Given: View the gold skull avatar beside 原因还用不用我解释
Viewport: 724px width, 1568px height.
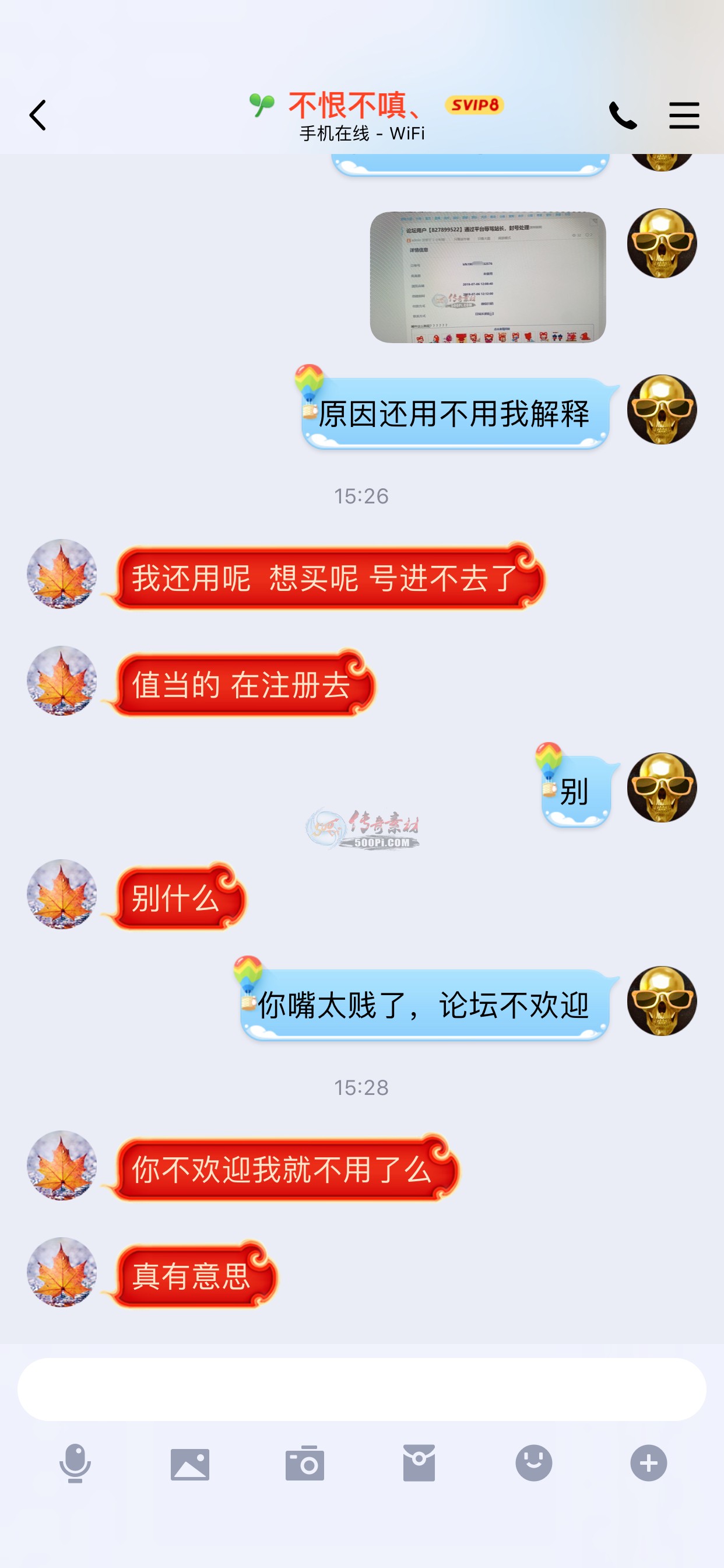Looking at the screenshot, I should (x=661, y=409).
